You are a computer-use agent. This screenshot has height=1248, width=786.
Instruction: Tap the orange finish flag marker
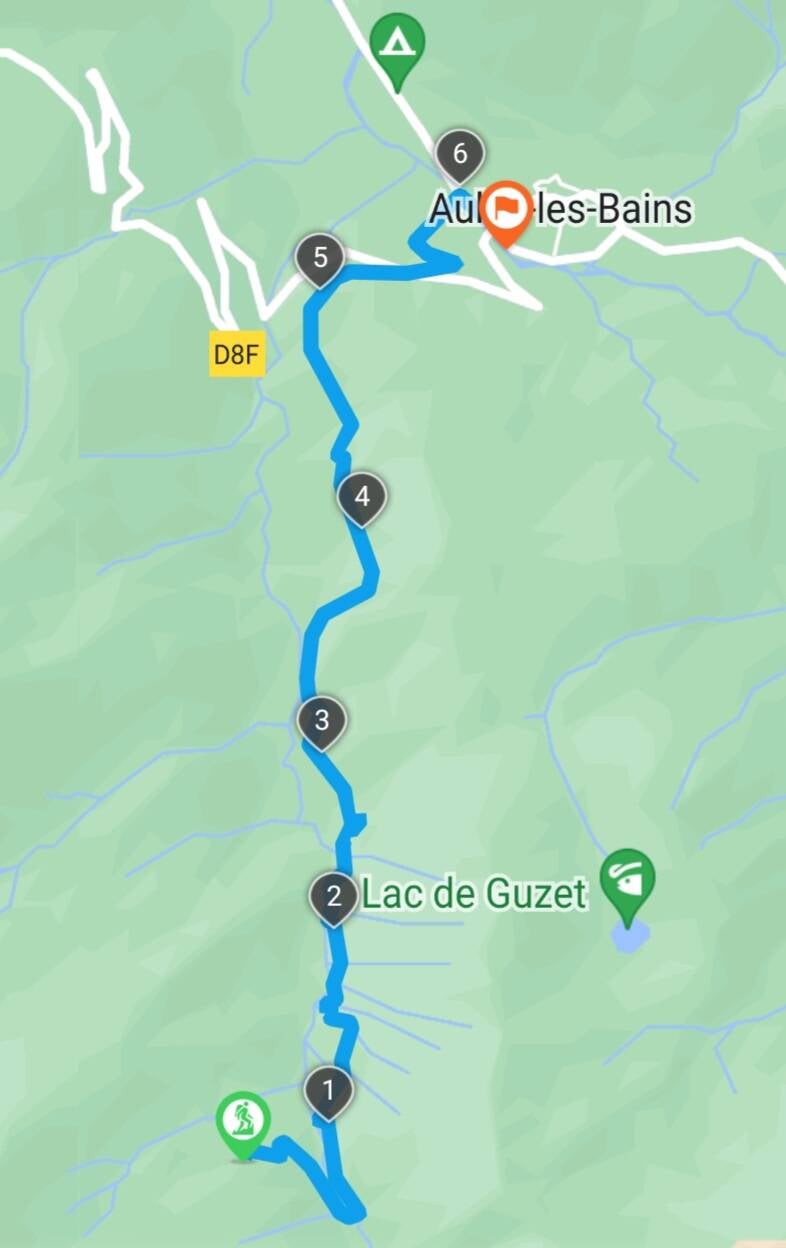click(506, 209)
